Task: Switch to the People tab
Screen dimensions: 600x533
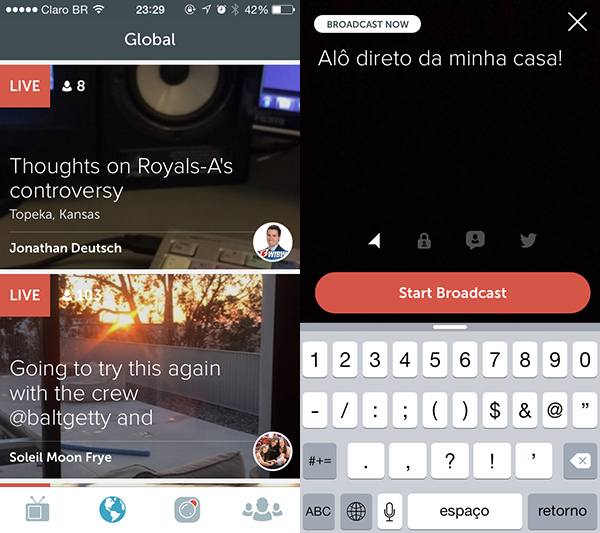Action: point(262,509)
